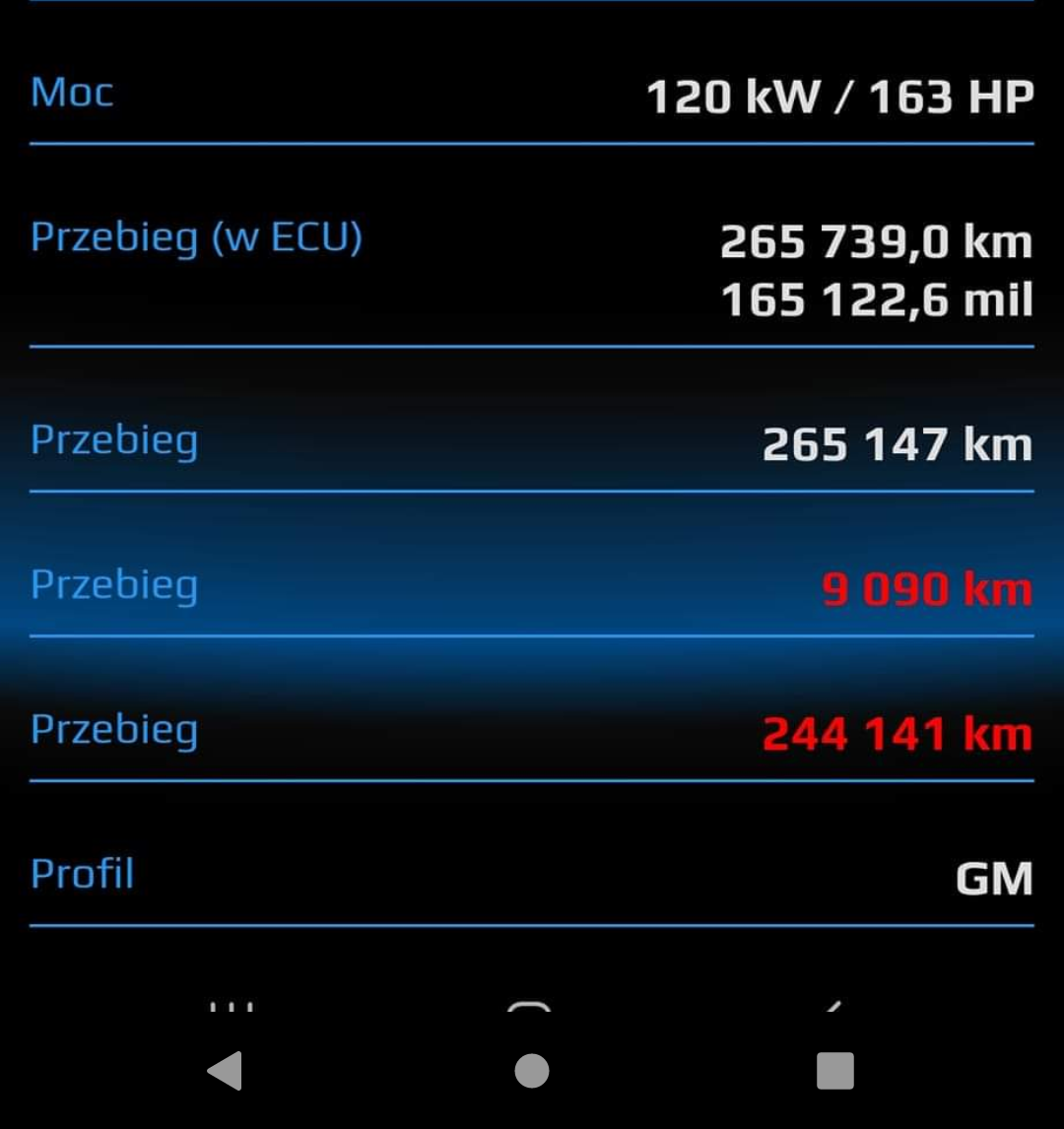Viewport: 1064px width, 1129px height.
Task: Return to the home screen
Action: tap(531, 1071)
